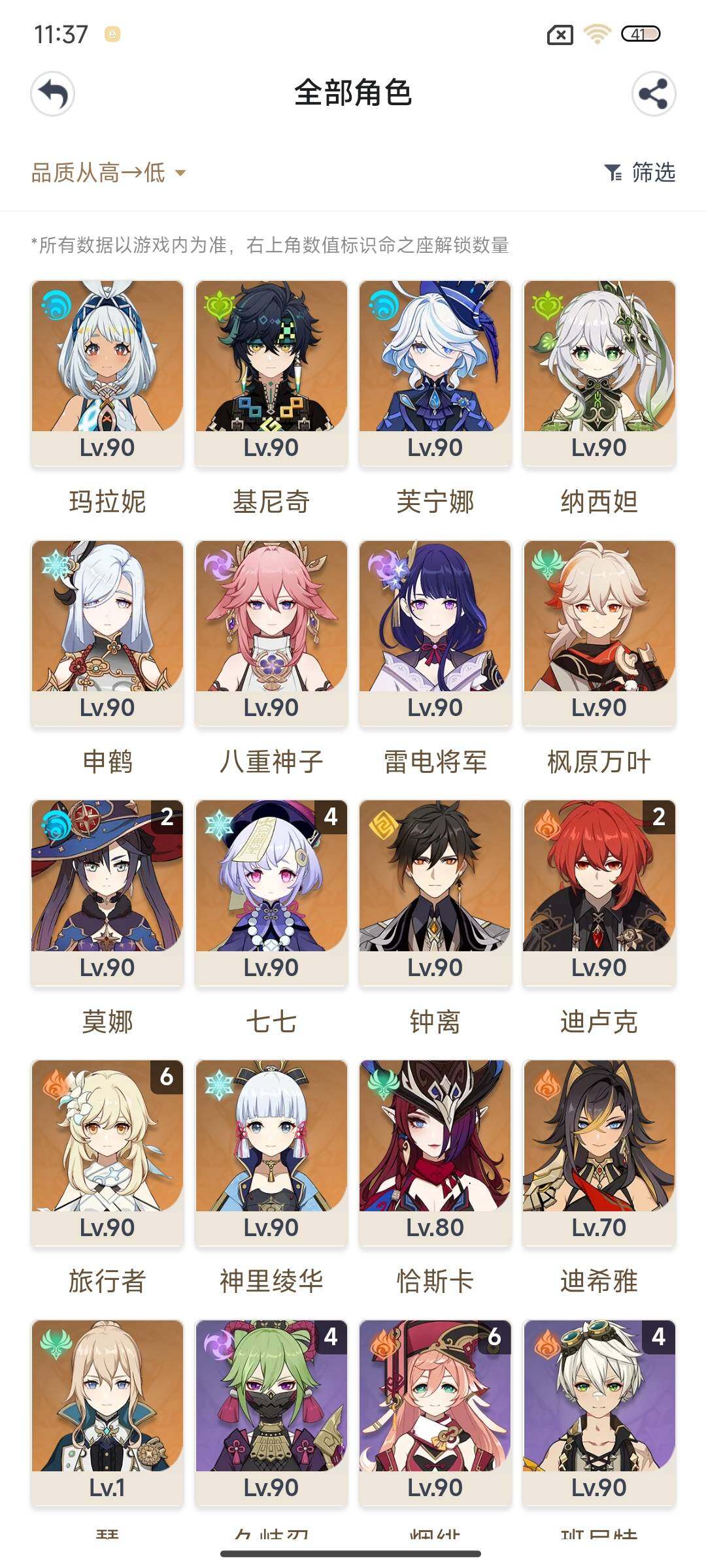View 迪卢克 character details
Viewport: 706px width, 1568px height.
(x=599, y=892)
